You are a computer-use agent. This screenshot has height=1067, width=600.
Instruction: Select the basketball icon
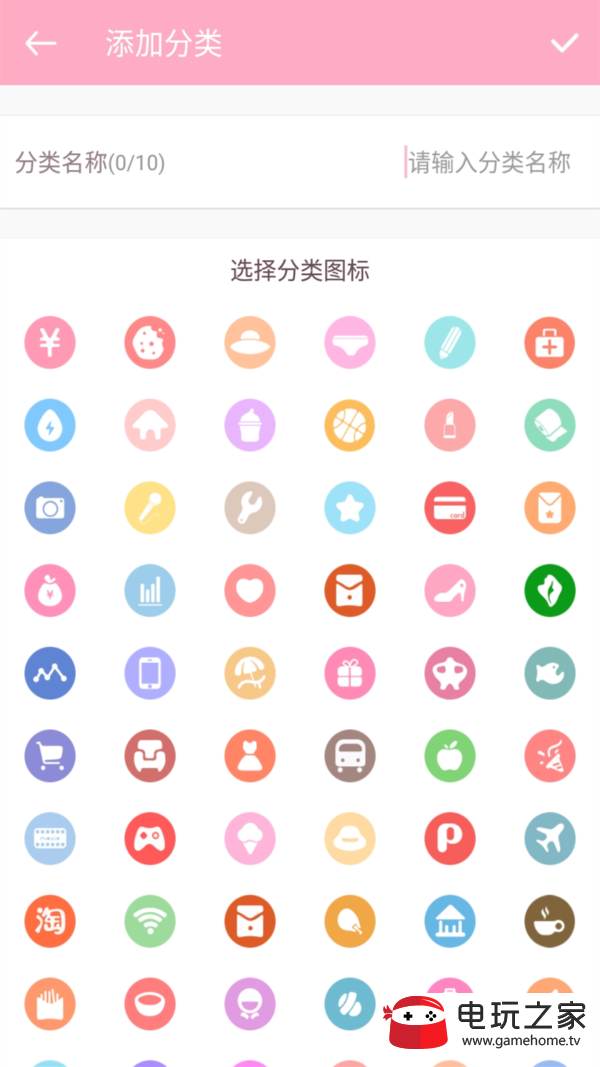(x=350, y=425)
